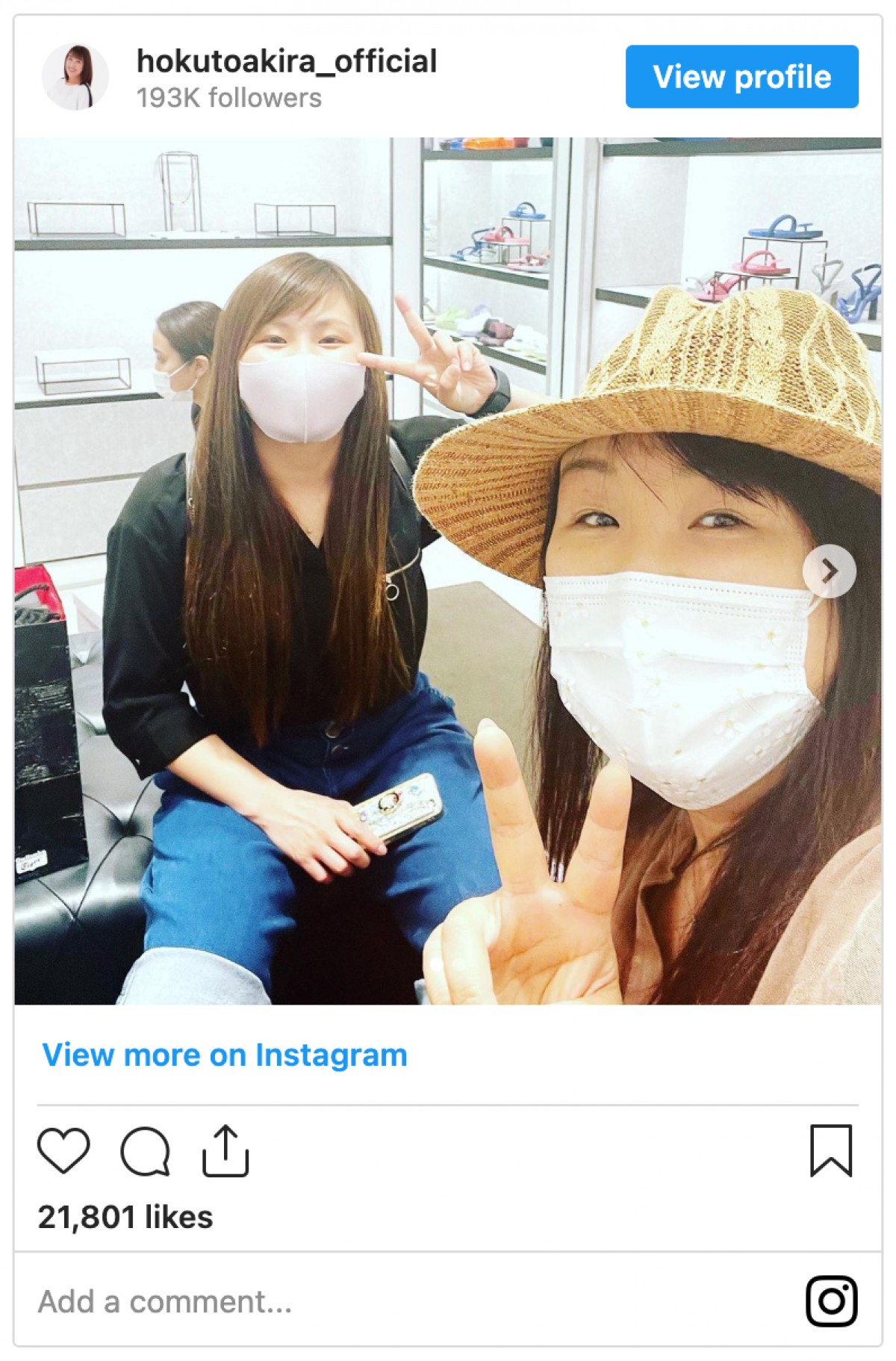Open the hokutoakira_official username link

287,61
